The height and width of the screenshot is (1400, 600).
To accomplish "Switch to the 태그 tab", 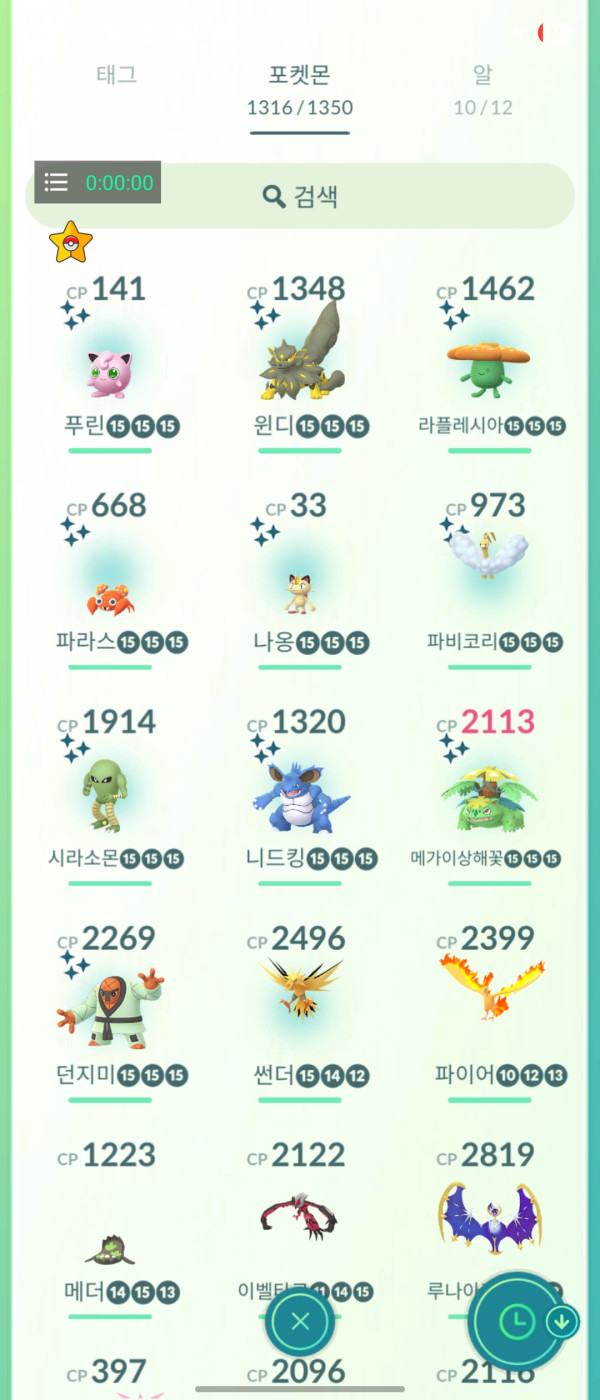I will click(116, 75).
